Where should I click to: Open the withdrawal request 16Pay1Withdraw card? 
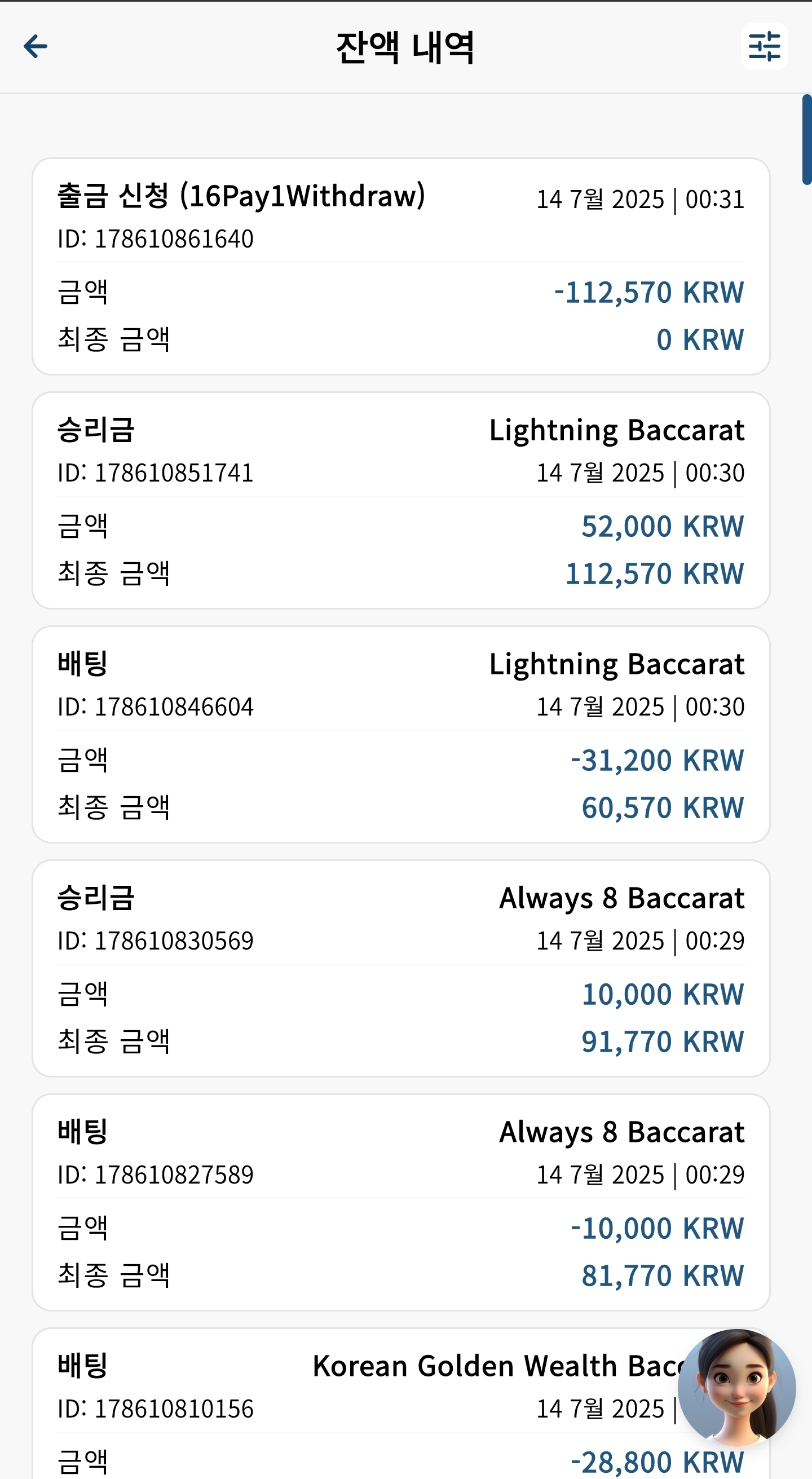click(x=401, y=266)
